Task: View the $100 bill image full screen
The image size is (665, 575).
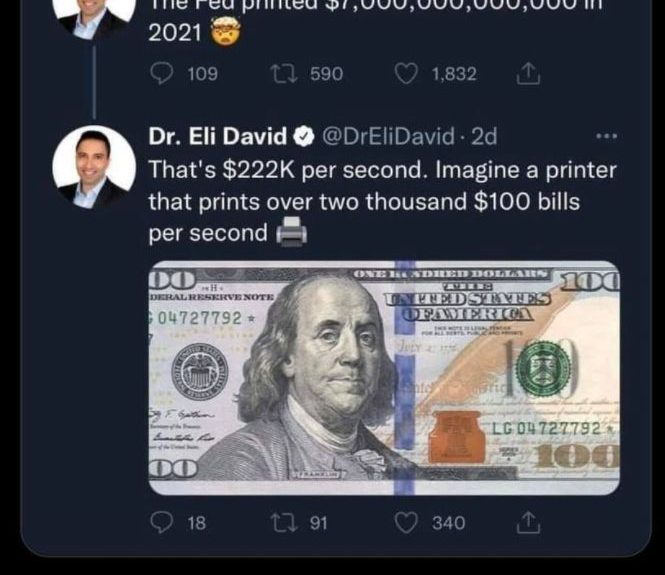Action: [383, 378]
